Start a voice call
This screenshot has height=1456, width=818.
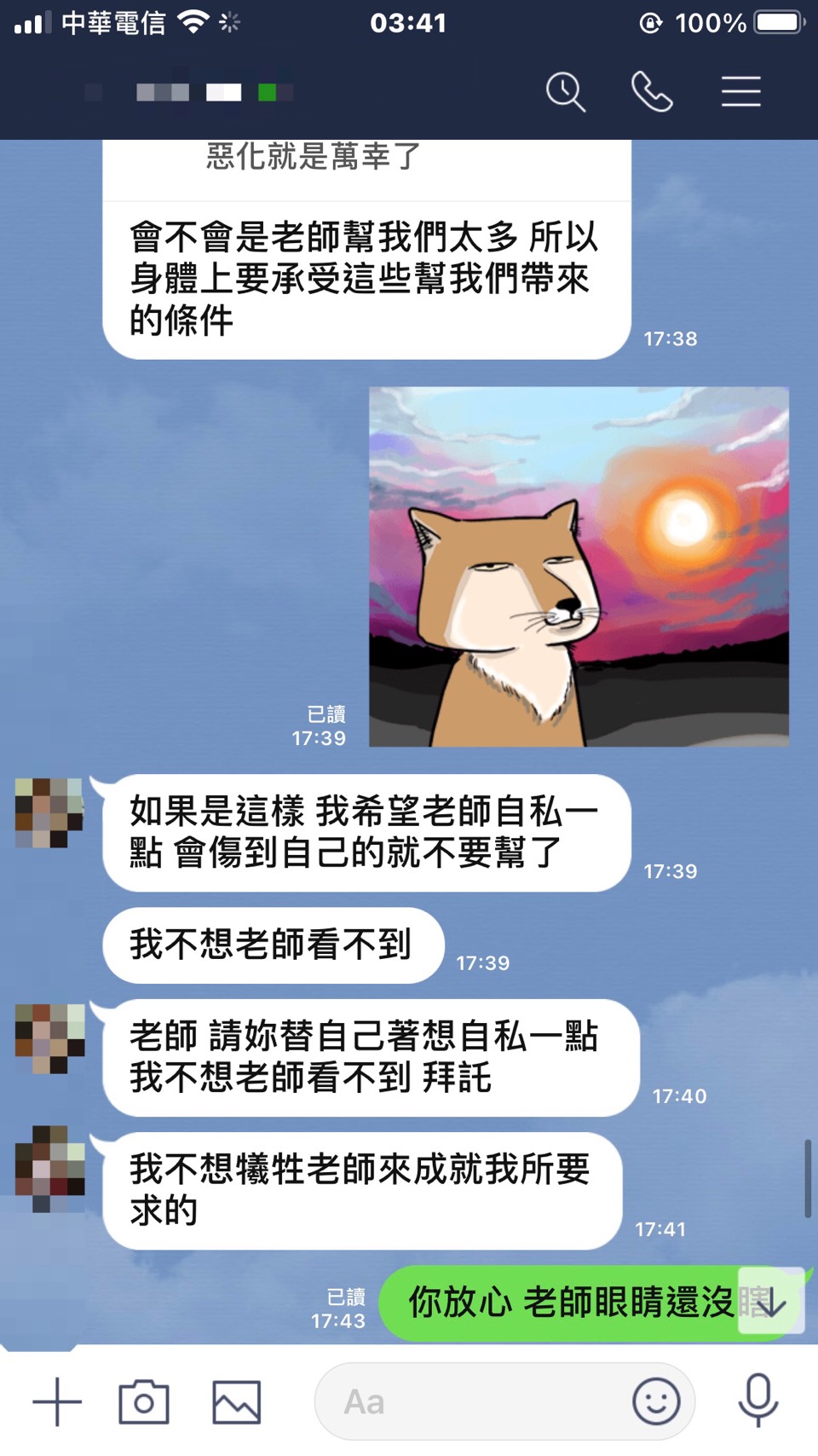pyautogui.click(x=652, y=91)
